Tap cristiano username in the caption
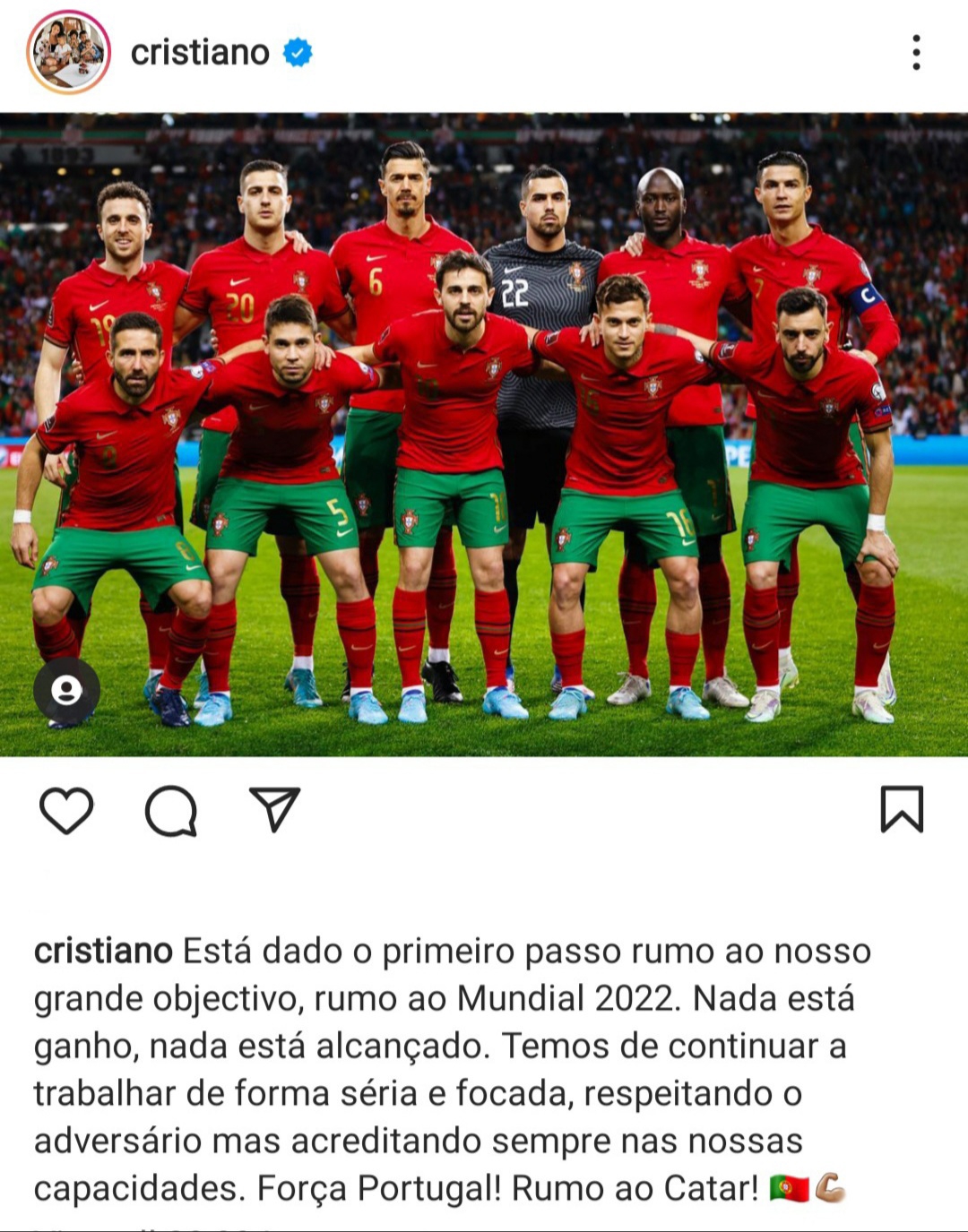Viewport: 968px width, 1232px height. tap(103, 951)
